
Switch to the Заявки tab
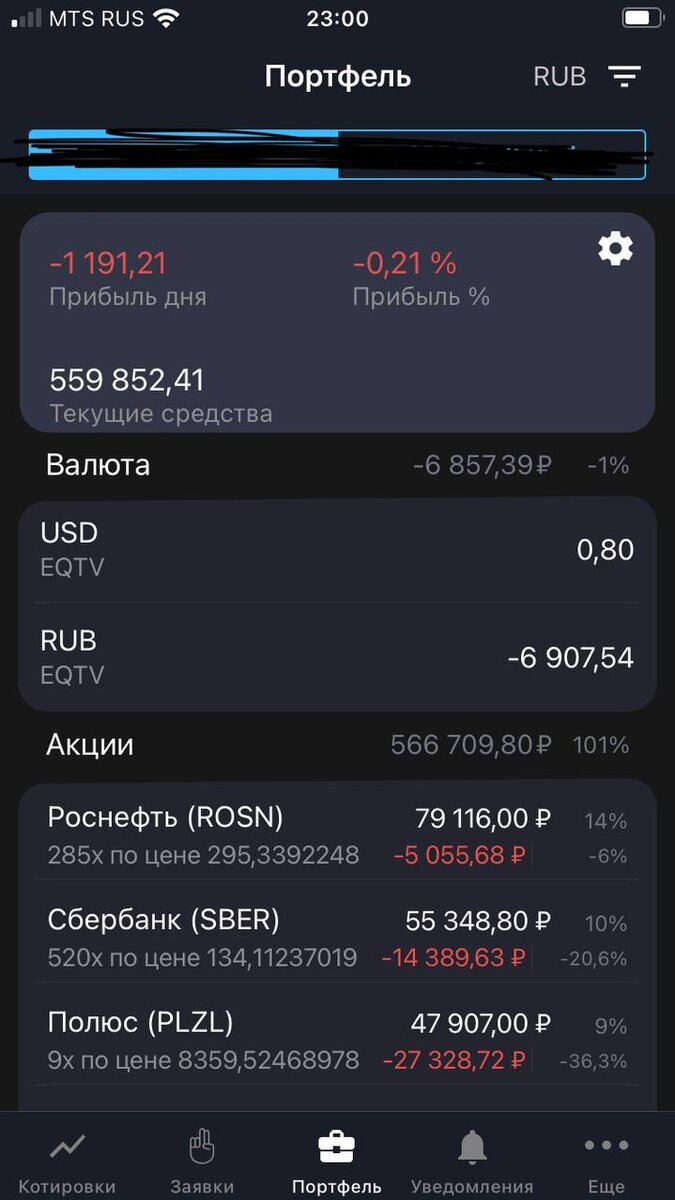point(202,1160)
